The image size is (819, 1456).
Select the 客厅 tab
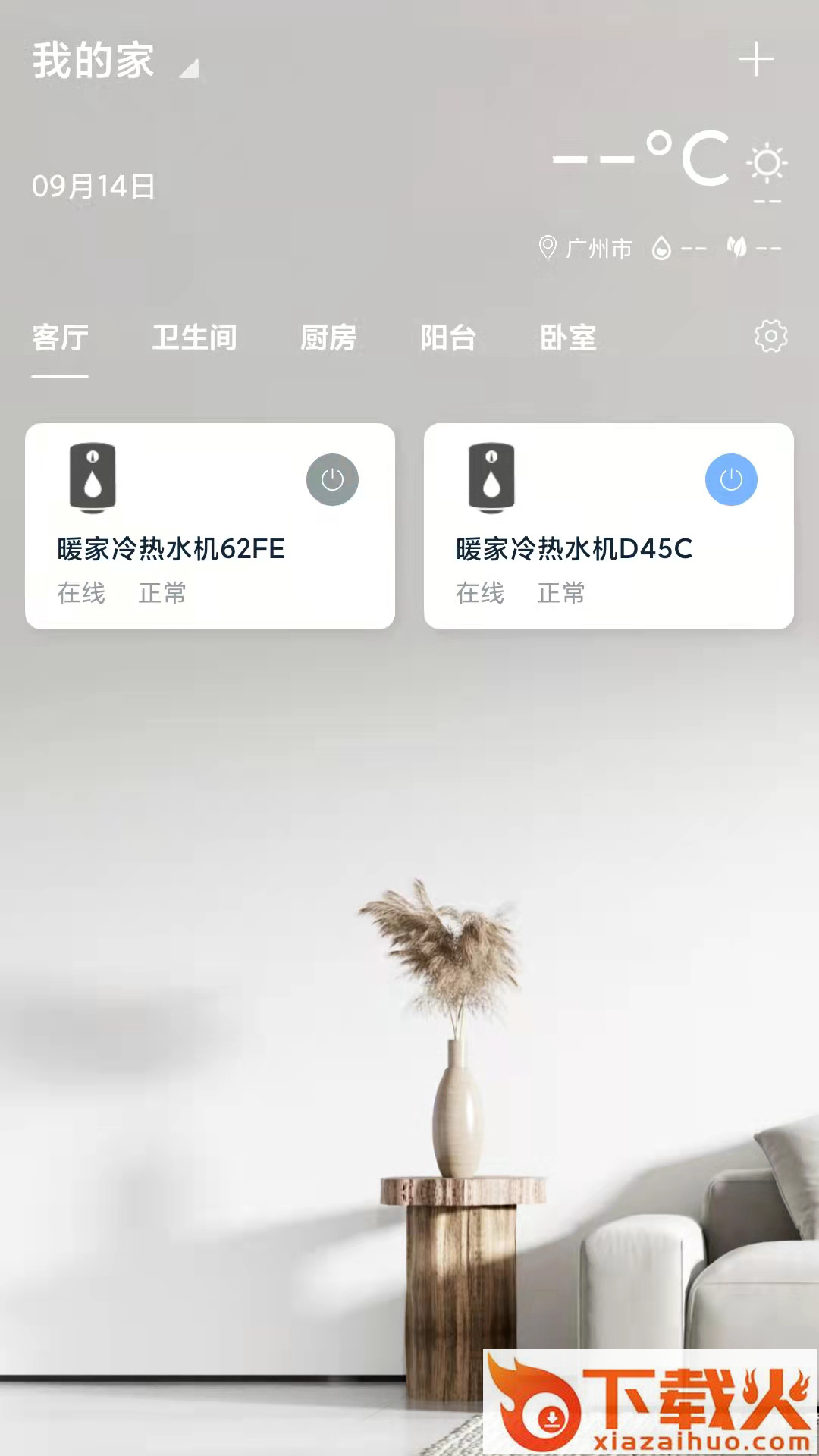[61, 337]
